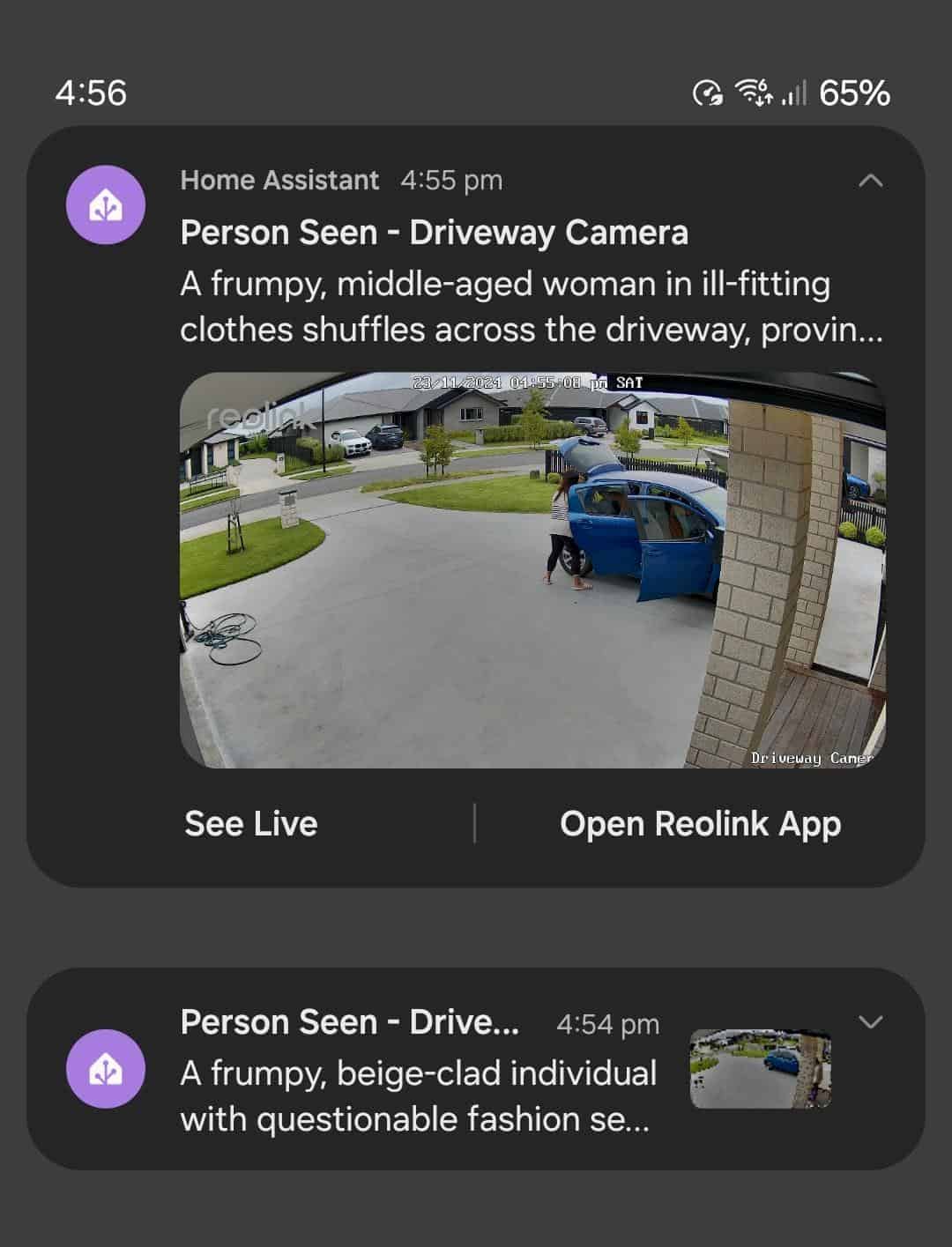Open the frumpy middle-aged woman notification text

[x=529, y=307]
